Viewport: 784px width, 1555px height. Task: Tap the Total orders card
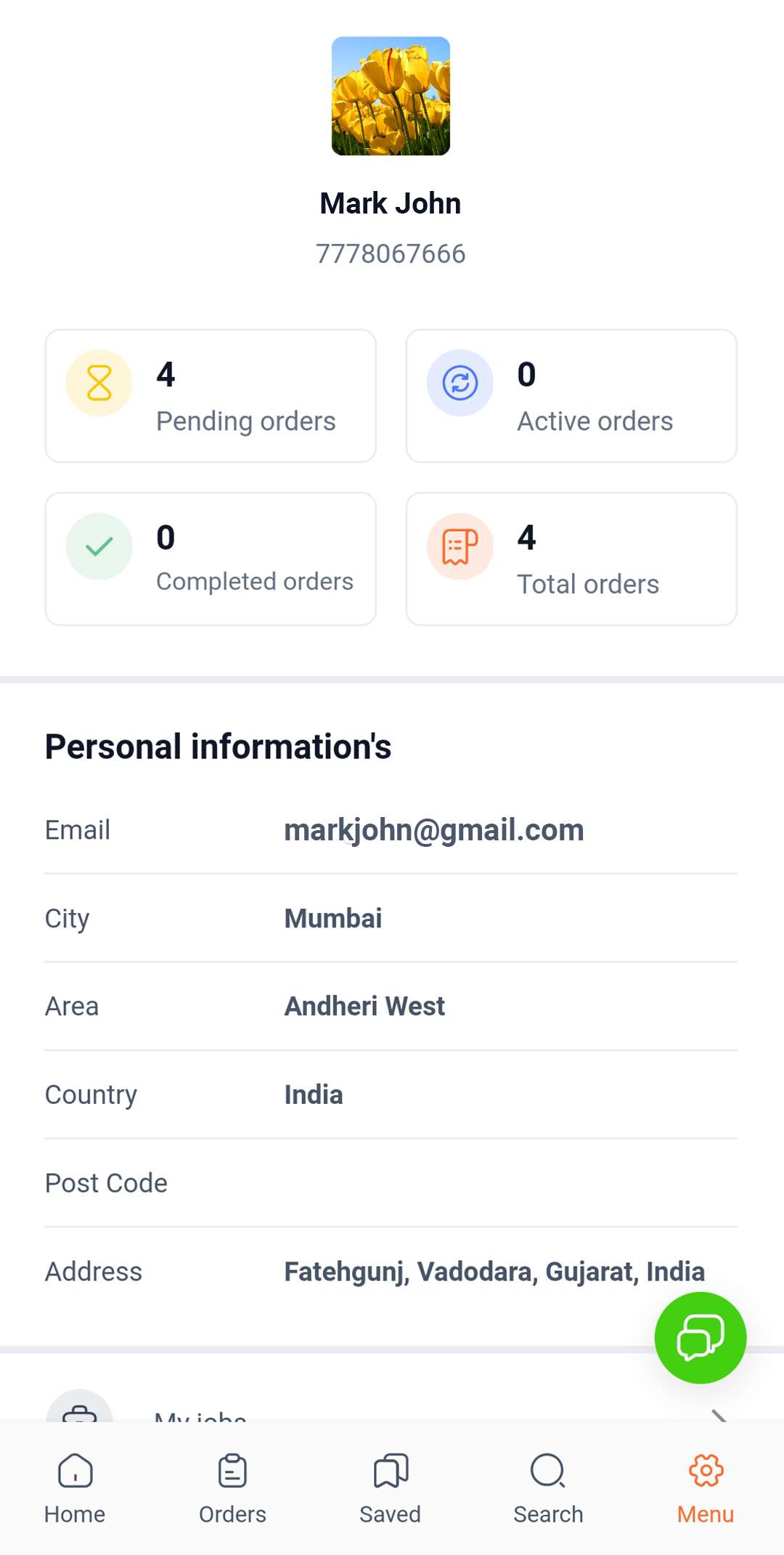tap(571, 559)
